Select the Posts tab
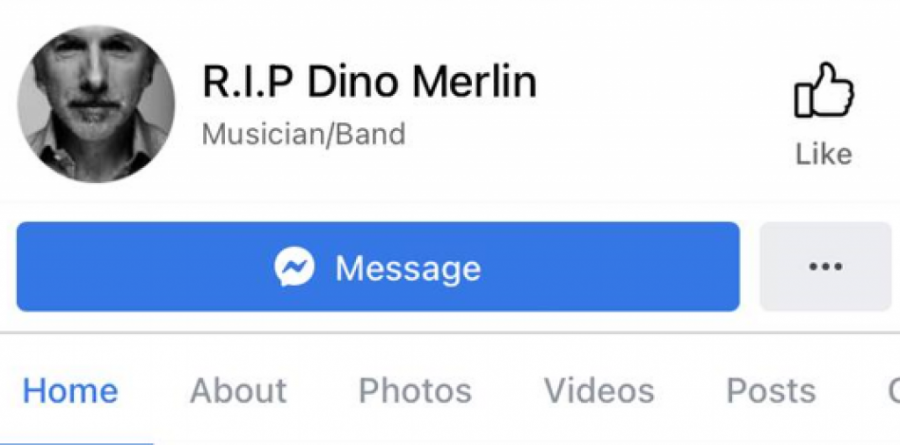900x445 pixels. (x=770, y=390)
